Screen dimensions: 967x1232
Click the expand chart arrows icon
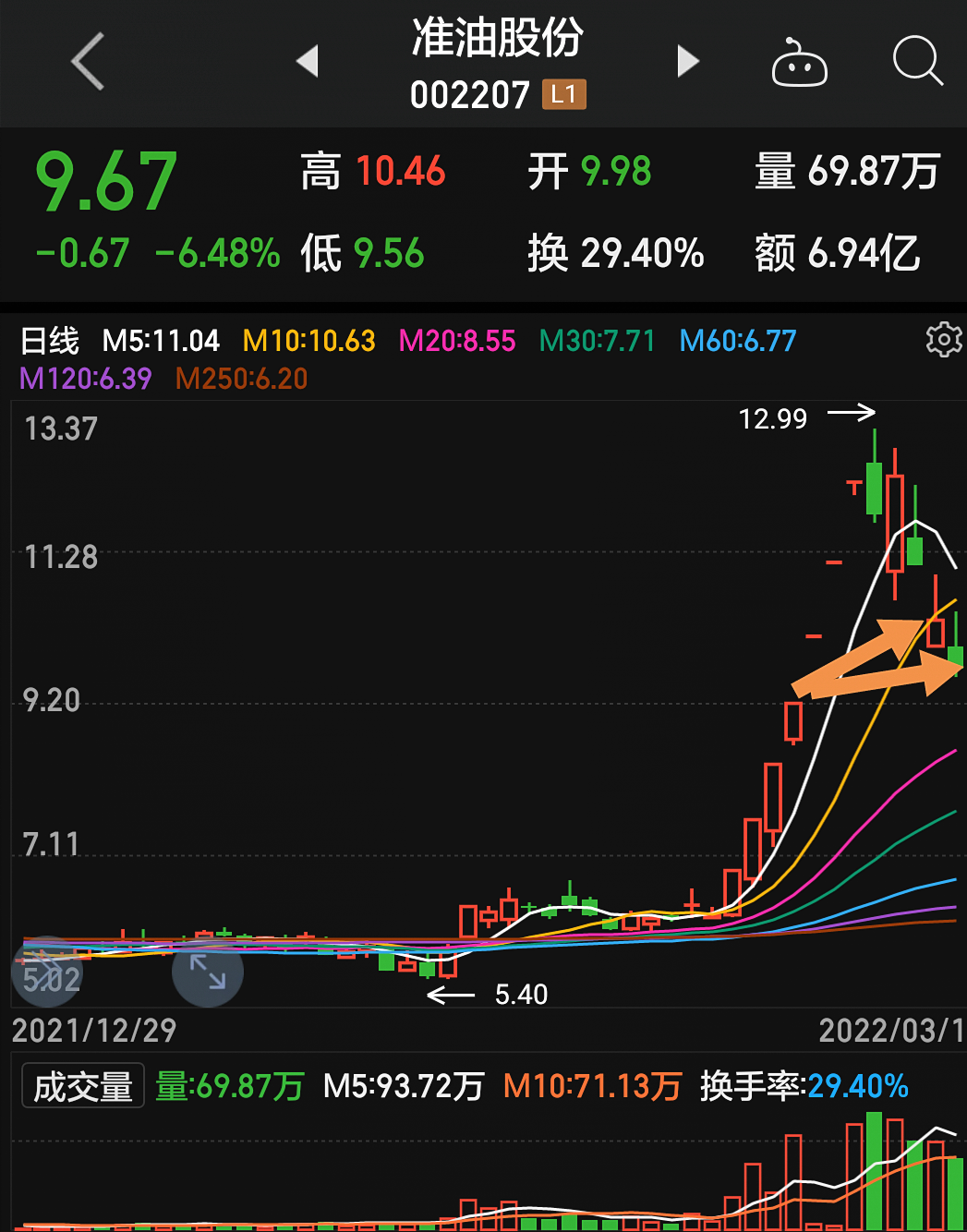[207, 972]
